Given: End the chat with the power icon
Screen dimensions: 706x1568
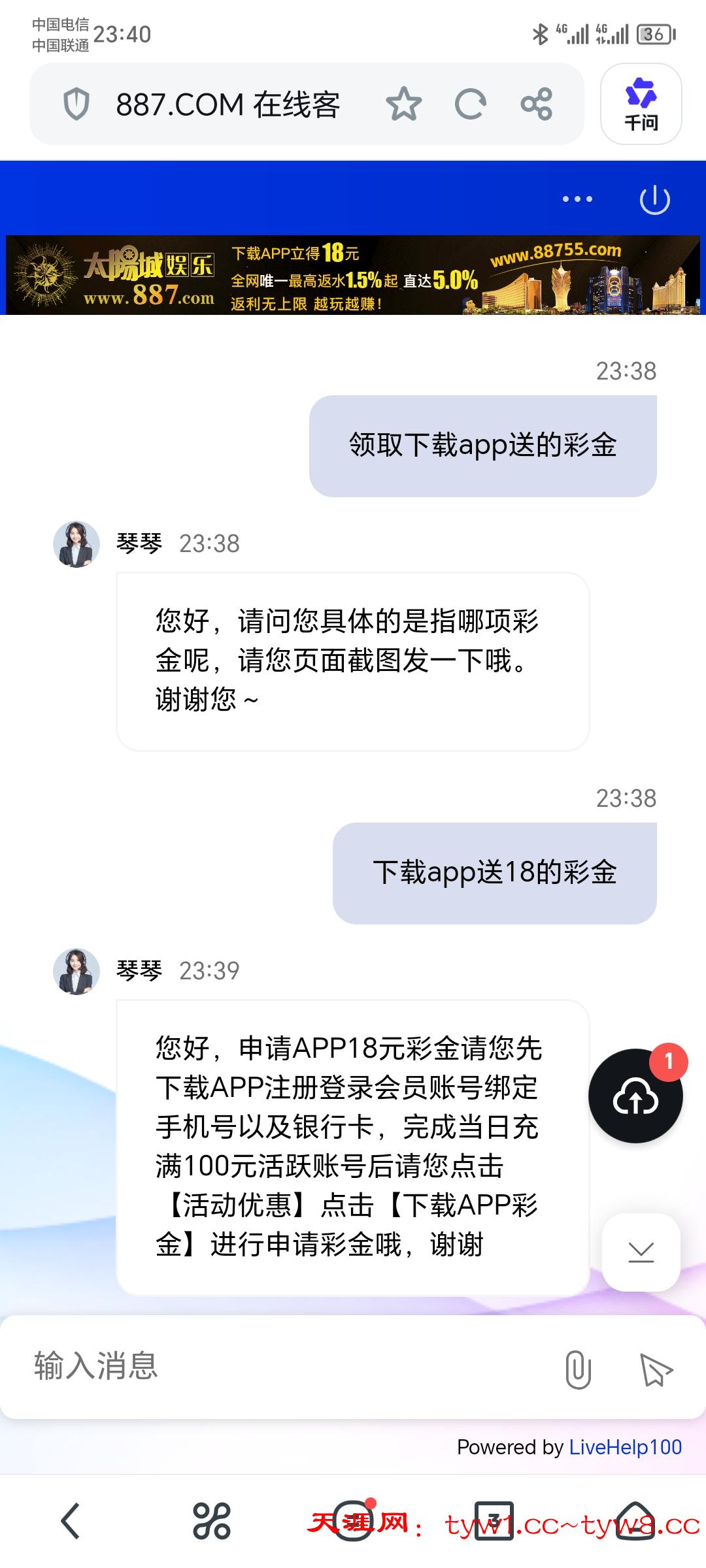Looking at the screenshot, I should pos(654,199).
